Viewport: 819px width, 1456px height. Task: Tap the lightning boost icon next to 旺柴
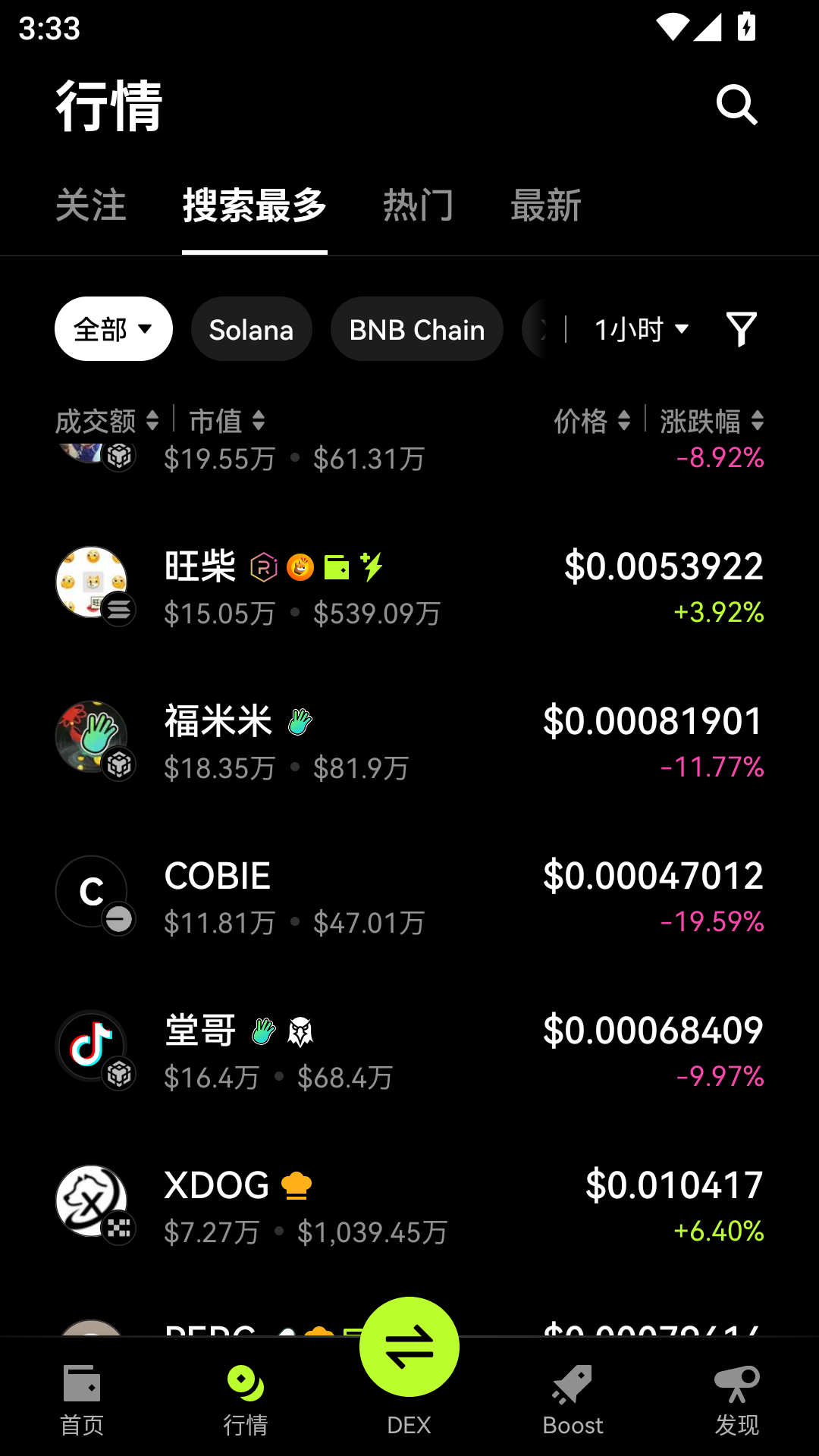tap(372, 564)
